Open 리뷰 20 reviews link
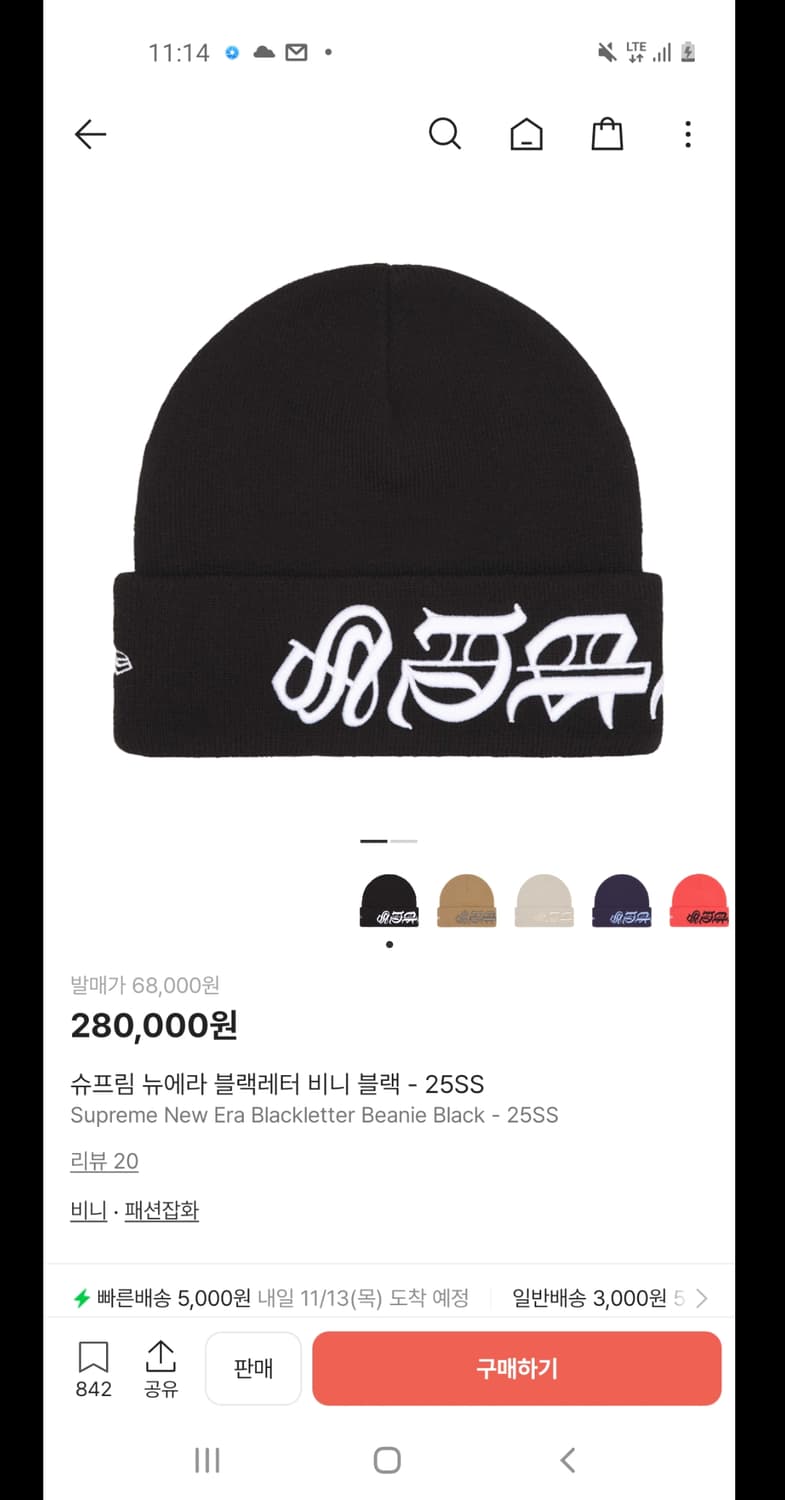 (x=104, y=1161)
